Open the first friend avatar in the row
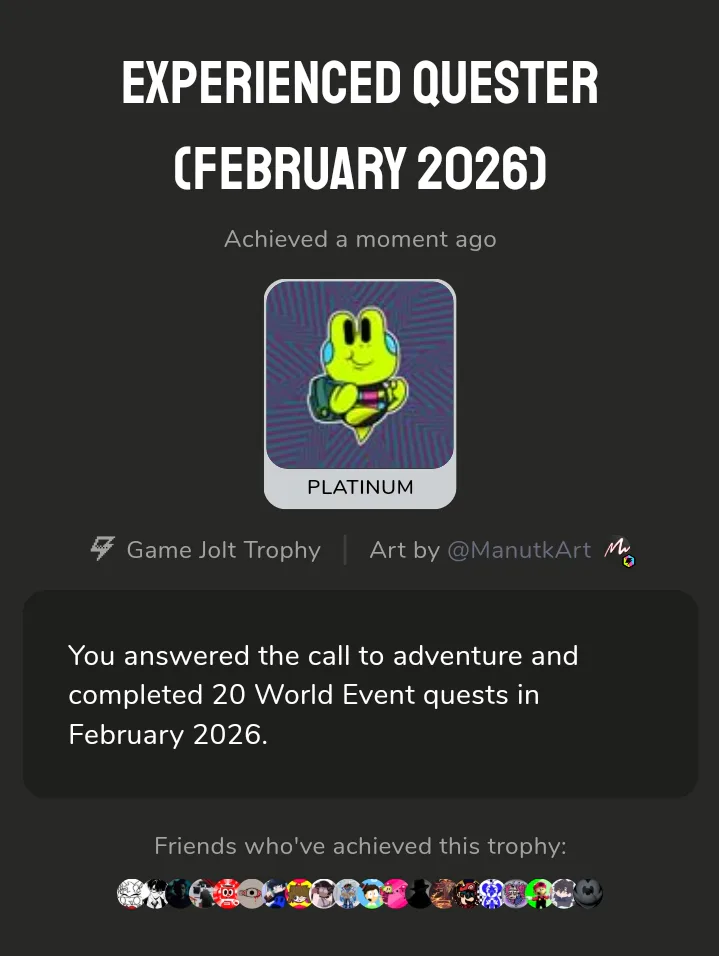The width and height of the screenshot is (719, 956). (131, 894)
